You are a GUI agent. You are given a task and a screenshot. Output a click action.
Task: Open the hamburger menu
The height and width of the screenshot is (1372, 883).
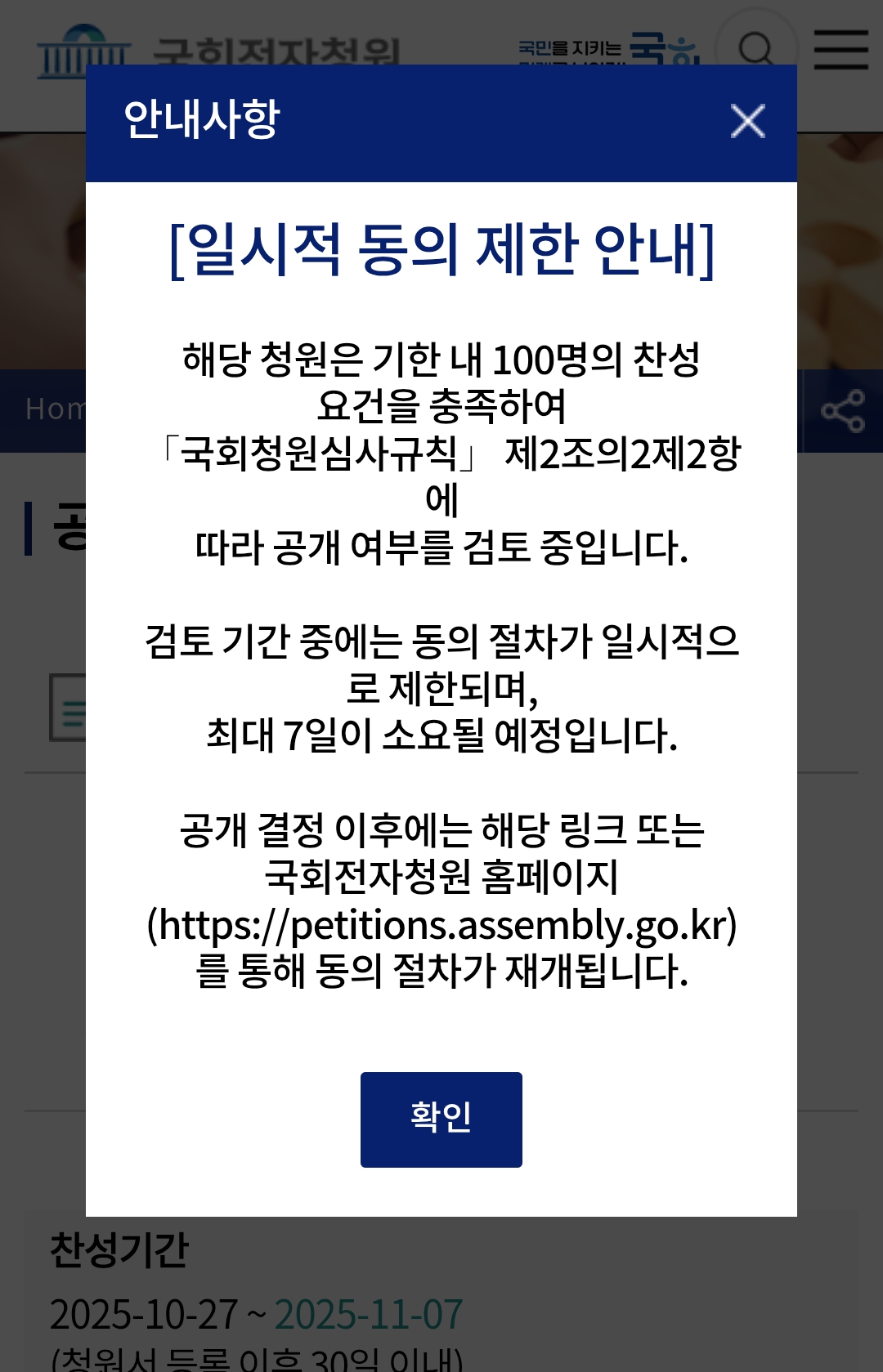pyautogui.click(x=840, y=49)
